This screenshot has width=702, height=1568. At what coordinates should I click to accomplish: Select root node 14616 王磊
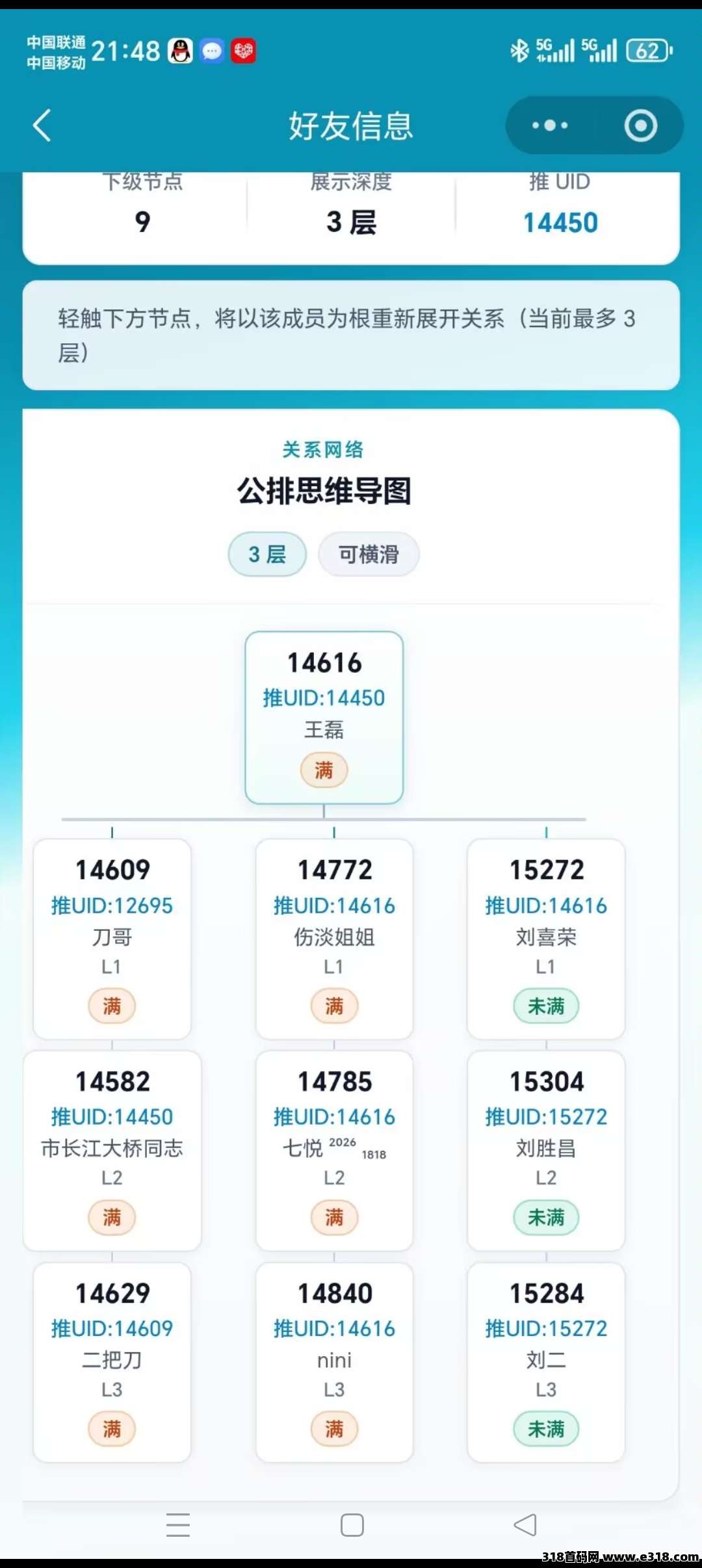point(324,716)
